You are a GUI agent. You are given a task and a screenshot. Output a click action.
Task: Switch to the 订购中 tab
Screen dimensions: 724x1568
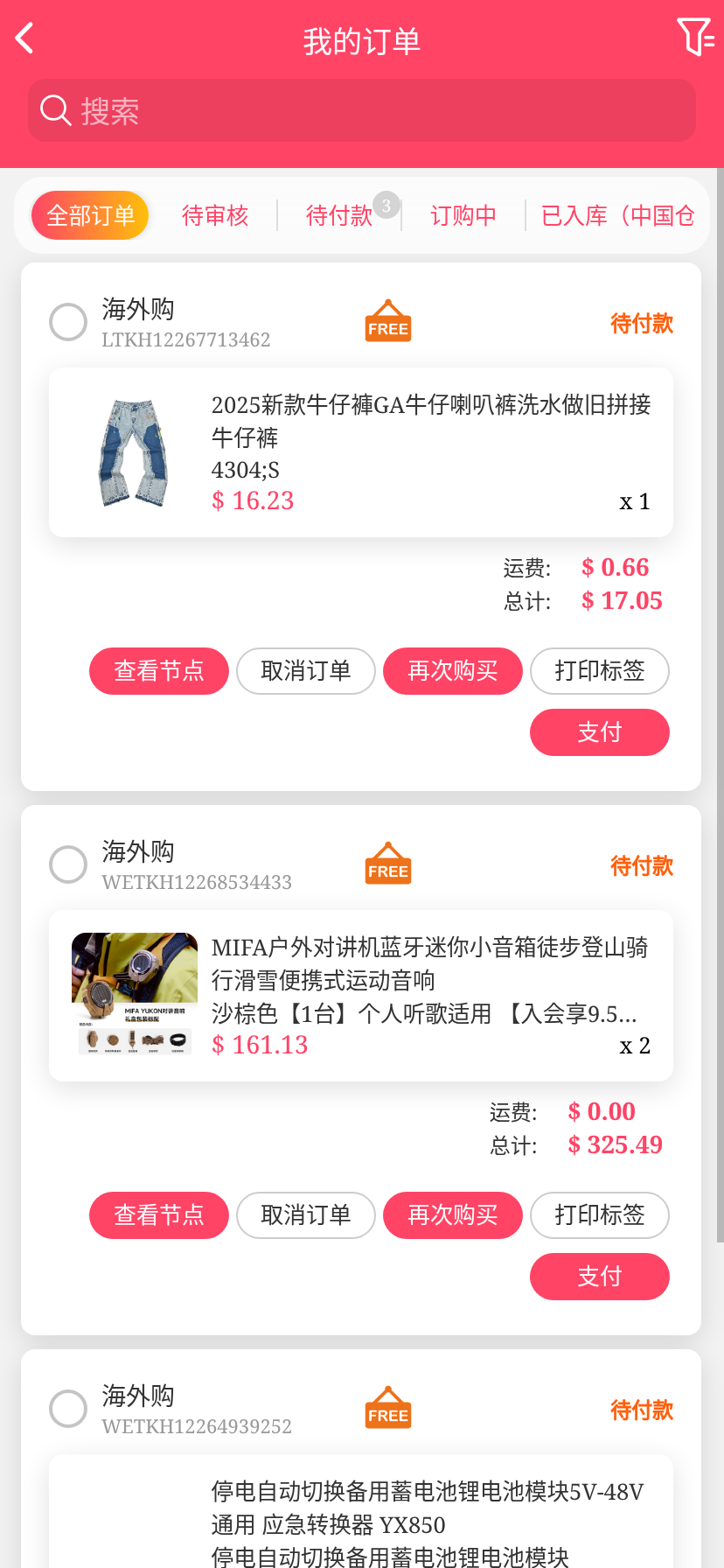click(463, 215)
